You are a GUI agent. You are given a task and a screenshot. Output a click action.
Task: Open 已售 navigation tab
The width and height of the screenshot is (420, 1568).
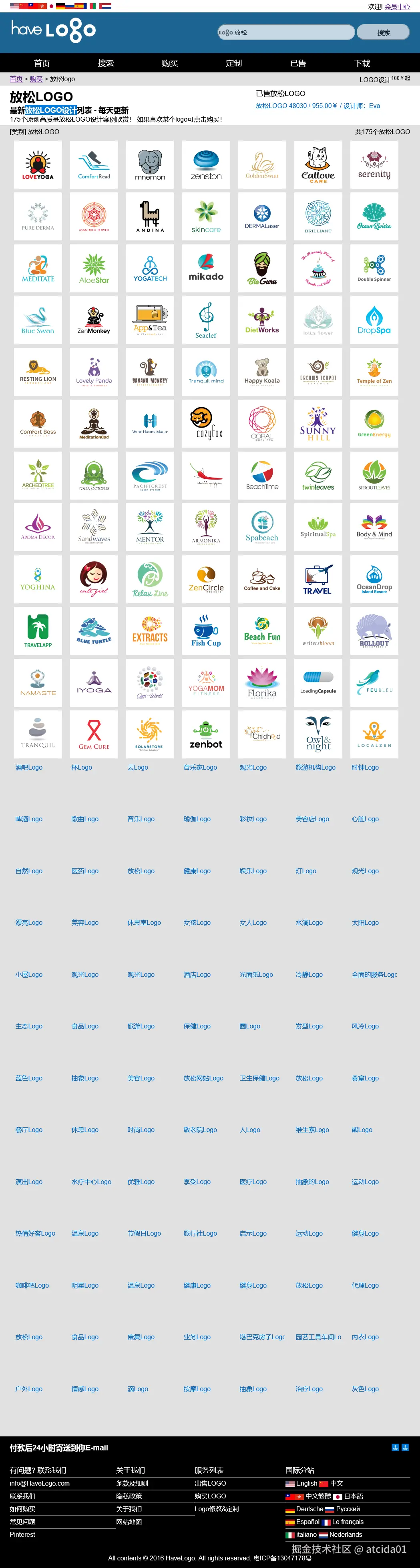[x=298, y=63]
